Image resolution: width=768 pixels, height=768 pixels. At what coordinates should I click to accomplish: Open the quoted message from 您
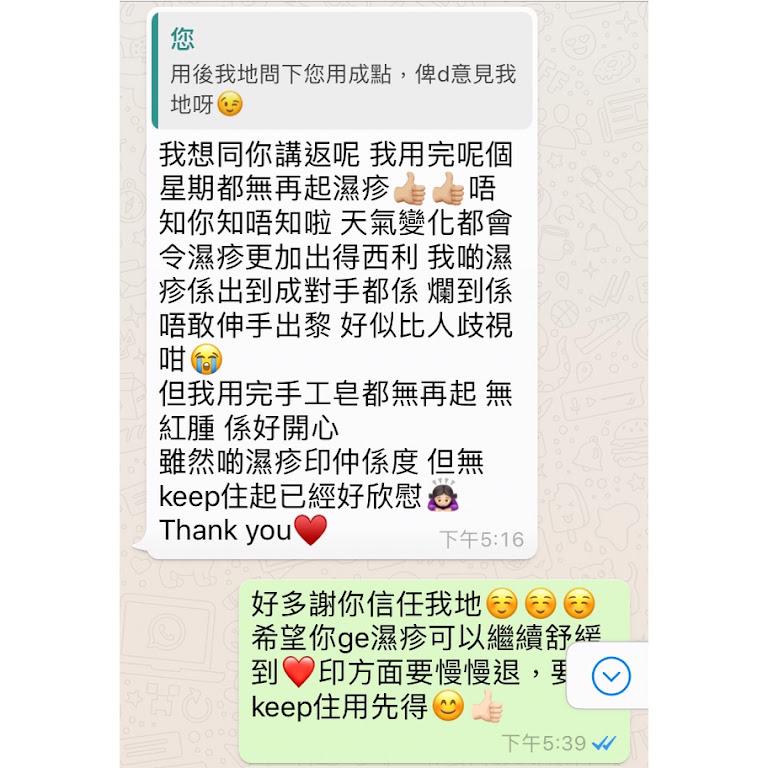pyautogui.click(x=340, y=72)
